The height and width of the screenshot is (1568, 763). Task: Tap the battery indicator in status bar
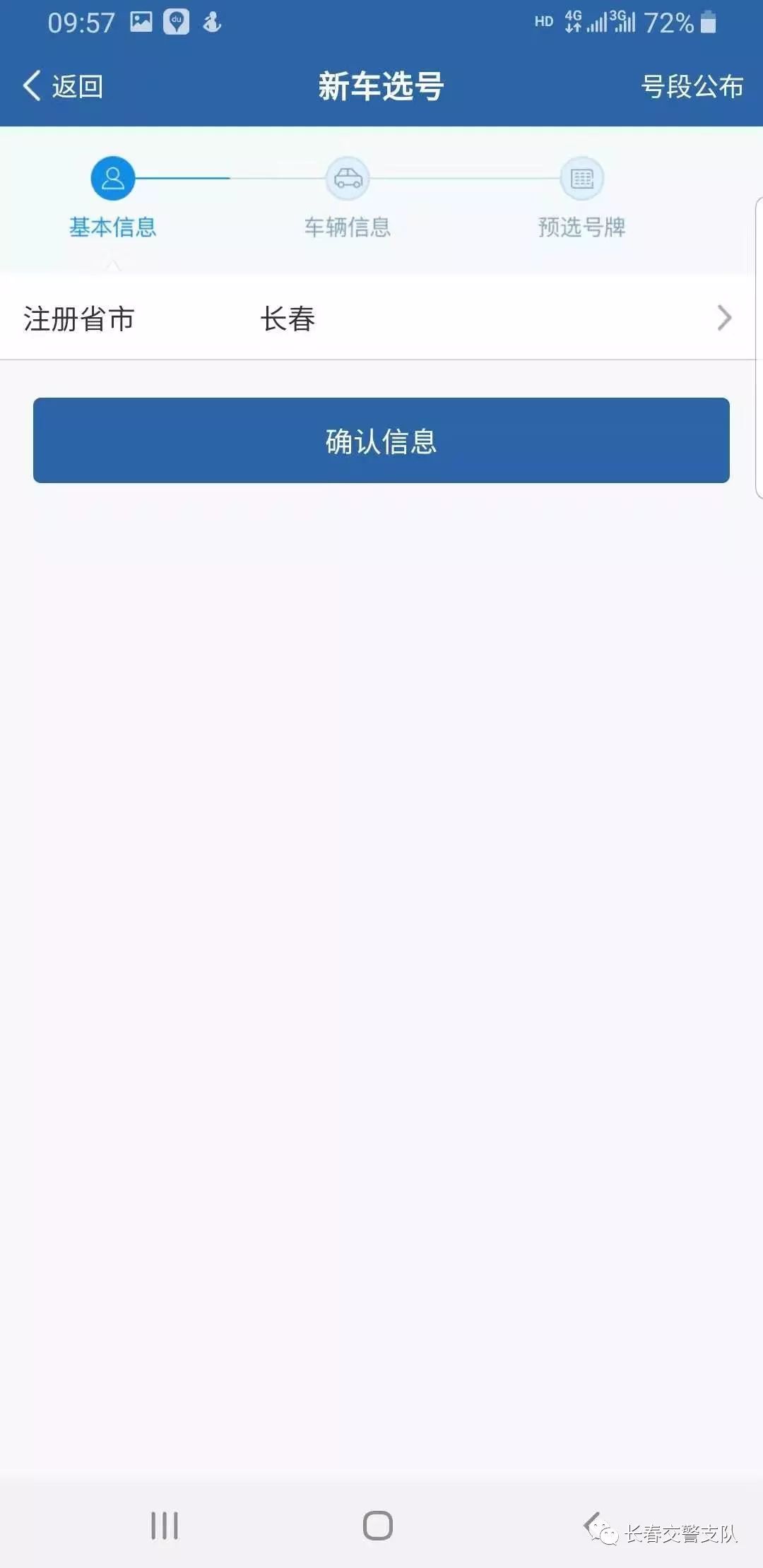(710, 23)
